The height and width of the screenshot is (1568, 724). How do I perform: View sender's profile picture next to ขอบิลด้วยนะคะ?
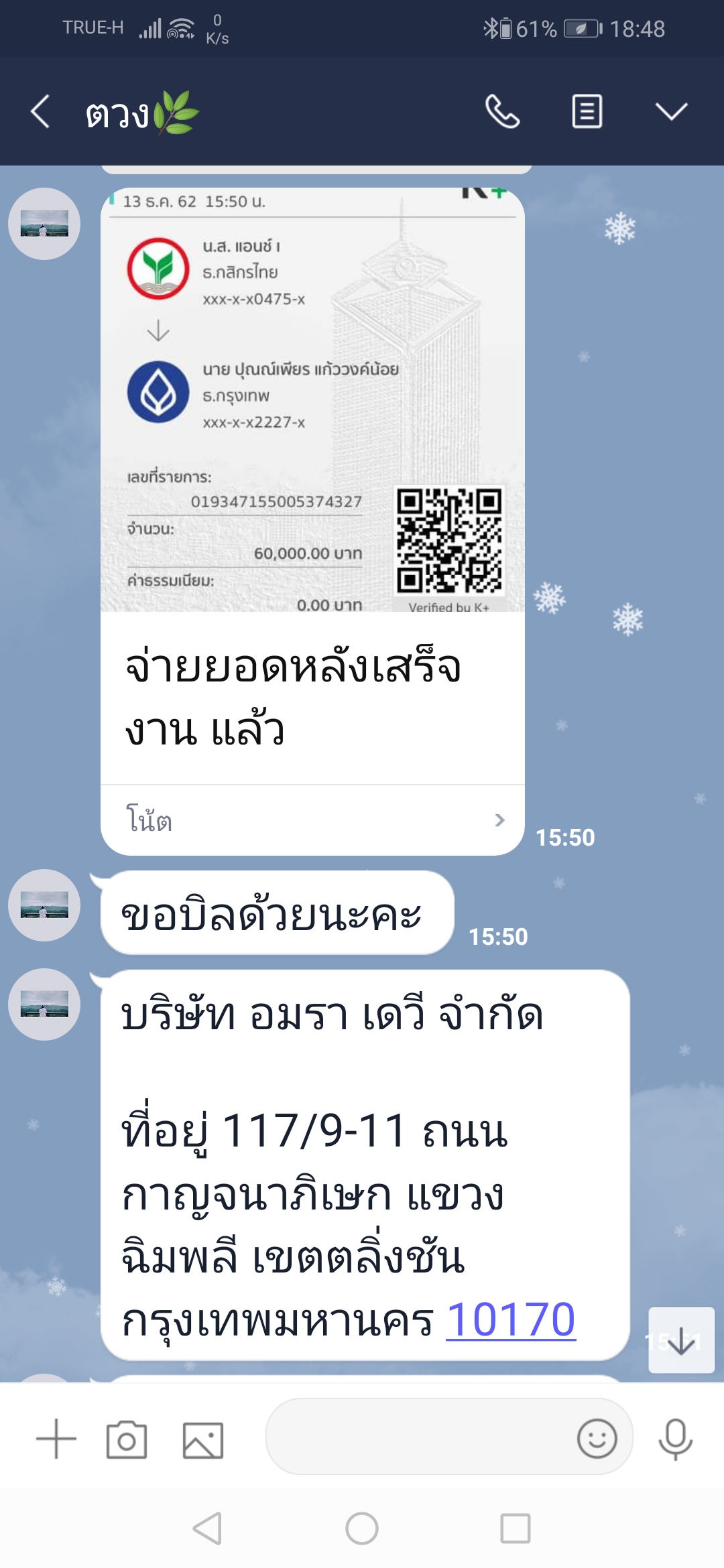[x=44, y=905]
